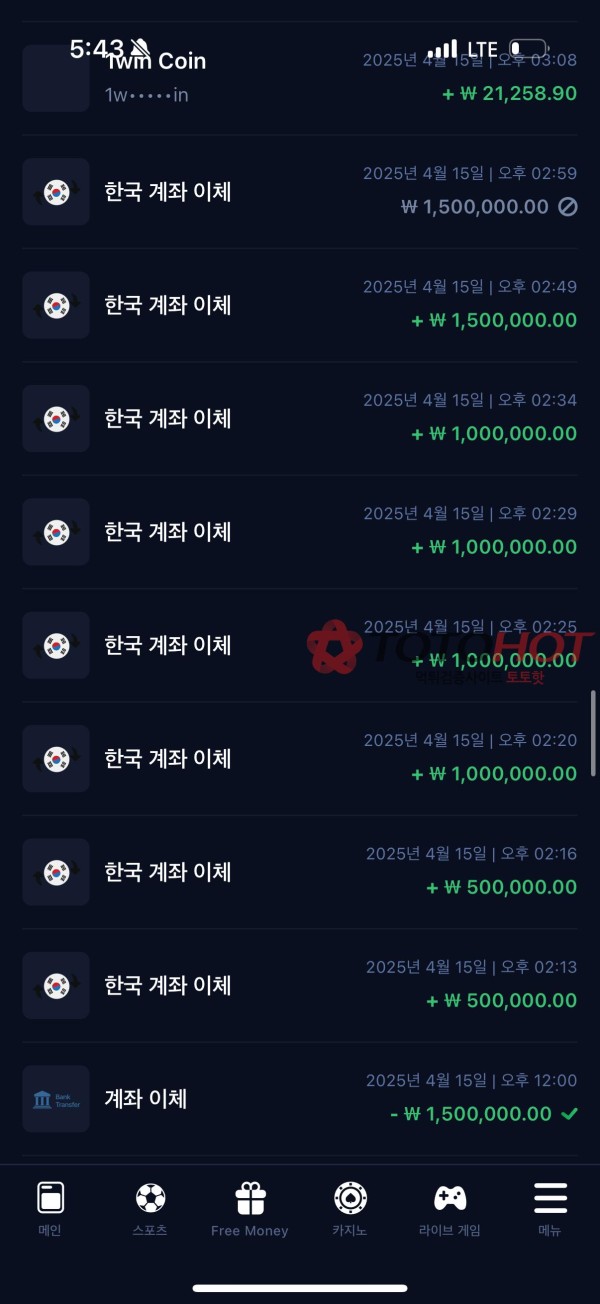The image size is (600, 1304).
Task: Open the 1win Coin transaction of ₩21,258.90
Action: (300, 78)
